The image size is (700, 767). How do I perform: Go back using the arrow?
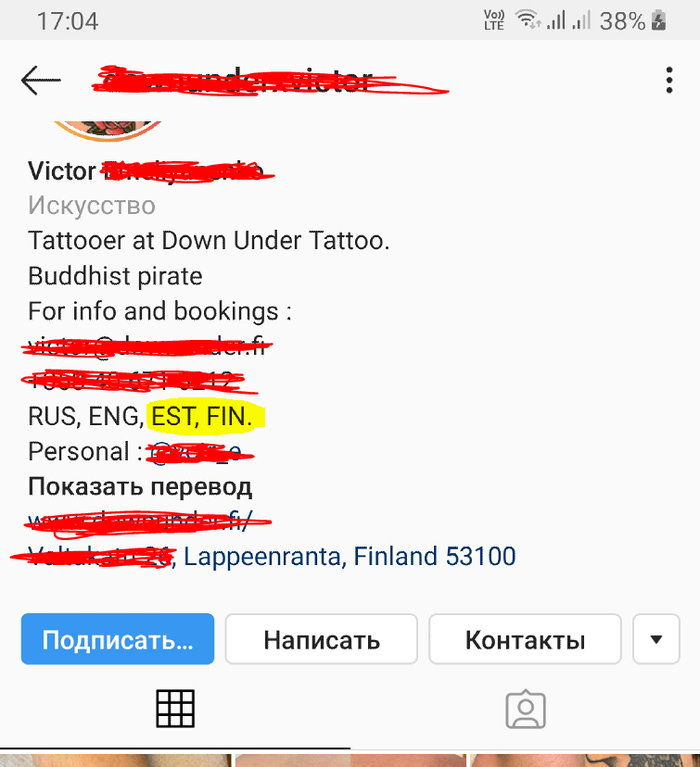point(41,81)
